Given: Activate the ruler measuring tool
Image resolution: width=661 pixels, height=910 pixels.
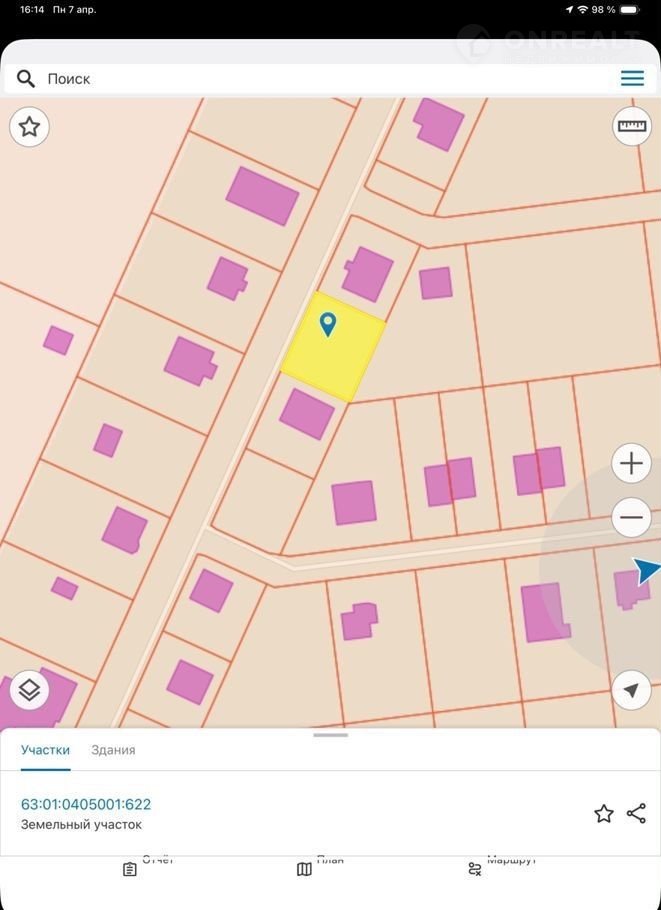Looking at the screenshot, I should (x=631, y=126).
